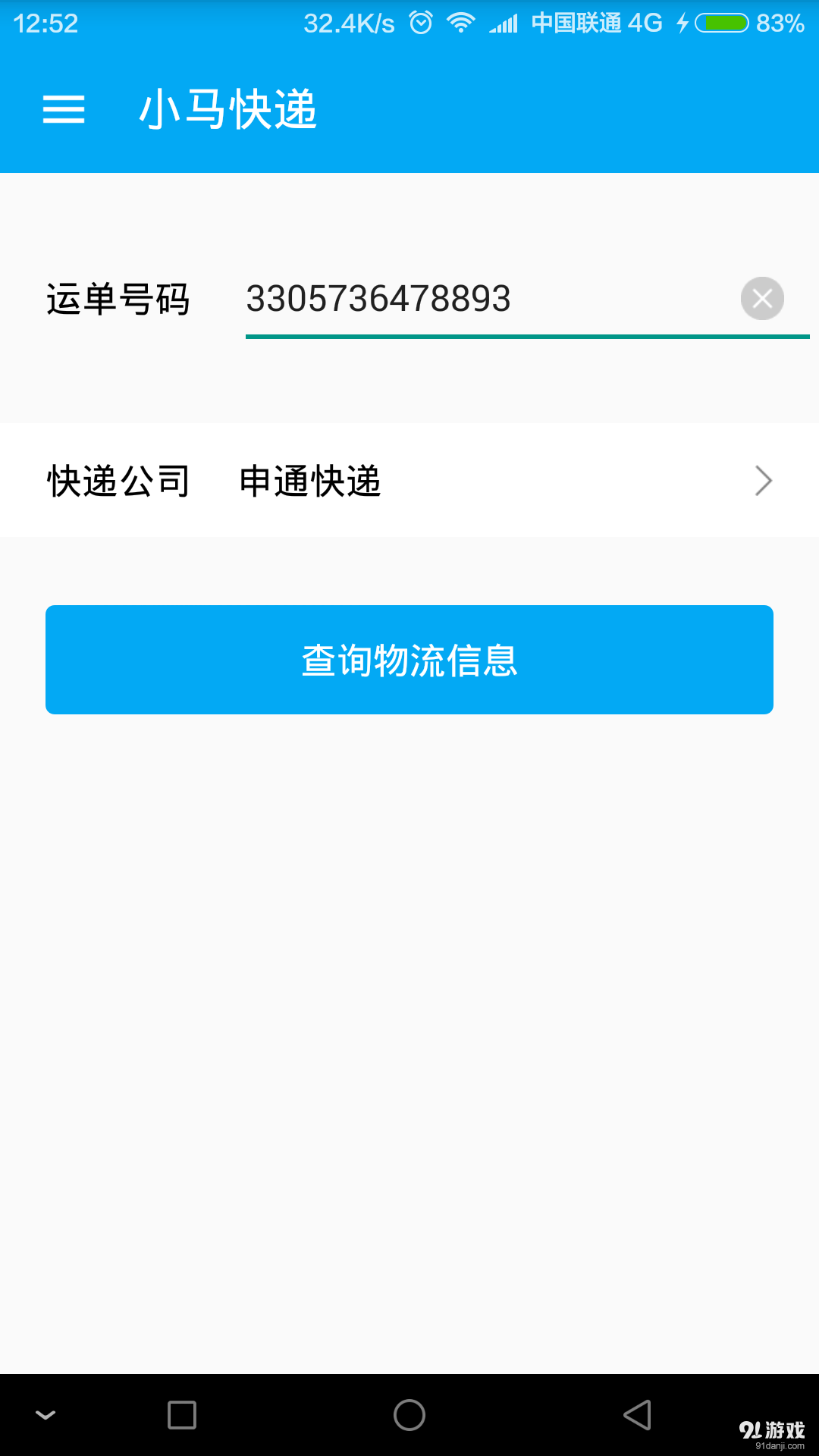Image resolution: width=819 pixels, height=1456 pixels.
Task: Open the navigation drawer menu
Action: pyautogui.click(x=64, y=110)
